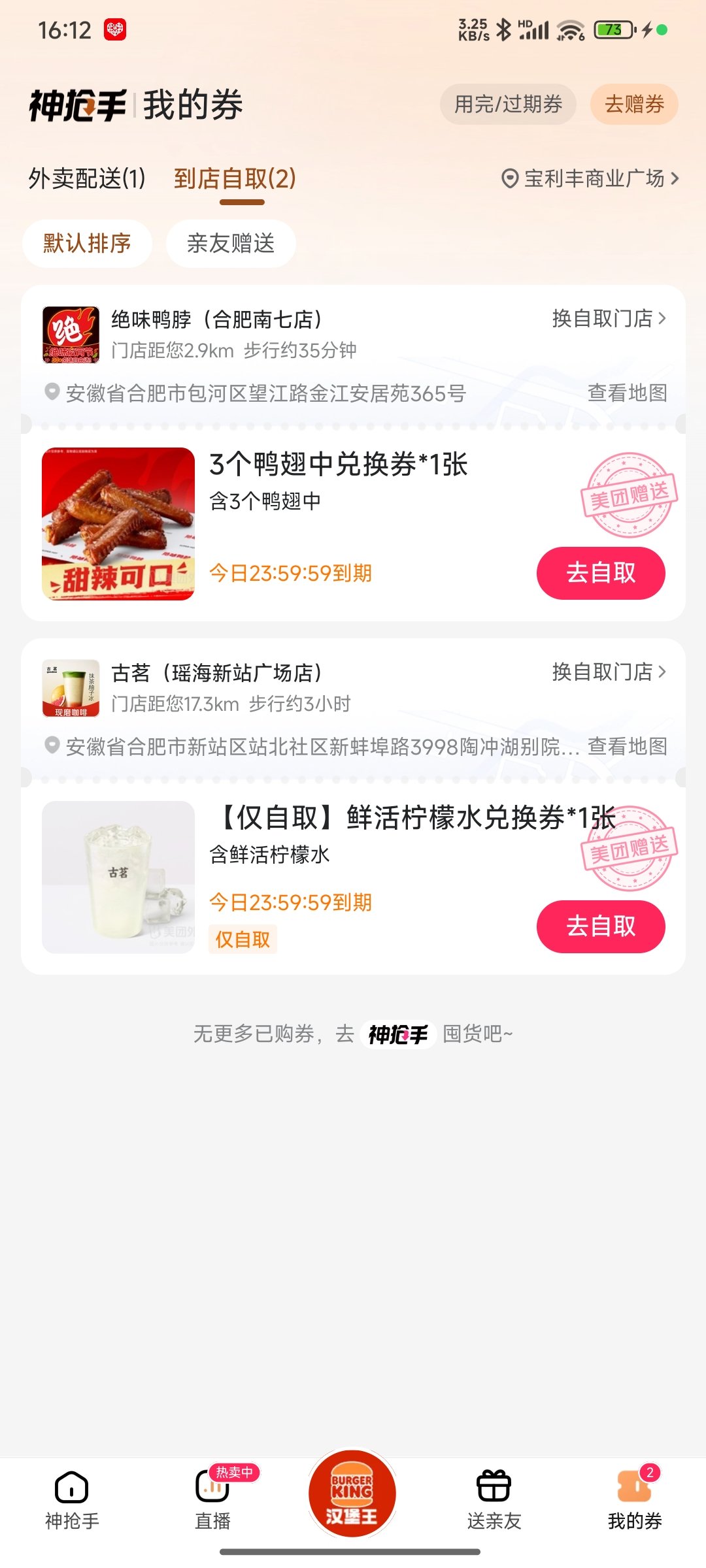Change the location 宝利丰商业广场

(x=591, y=178)
